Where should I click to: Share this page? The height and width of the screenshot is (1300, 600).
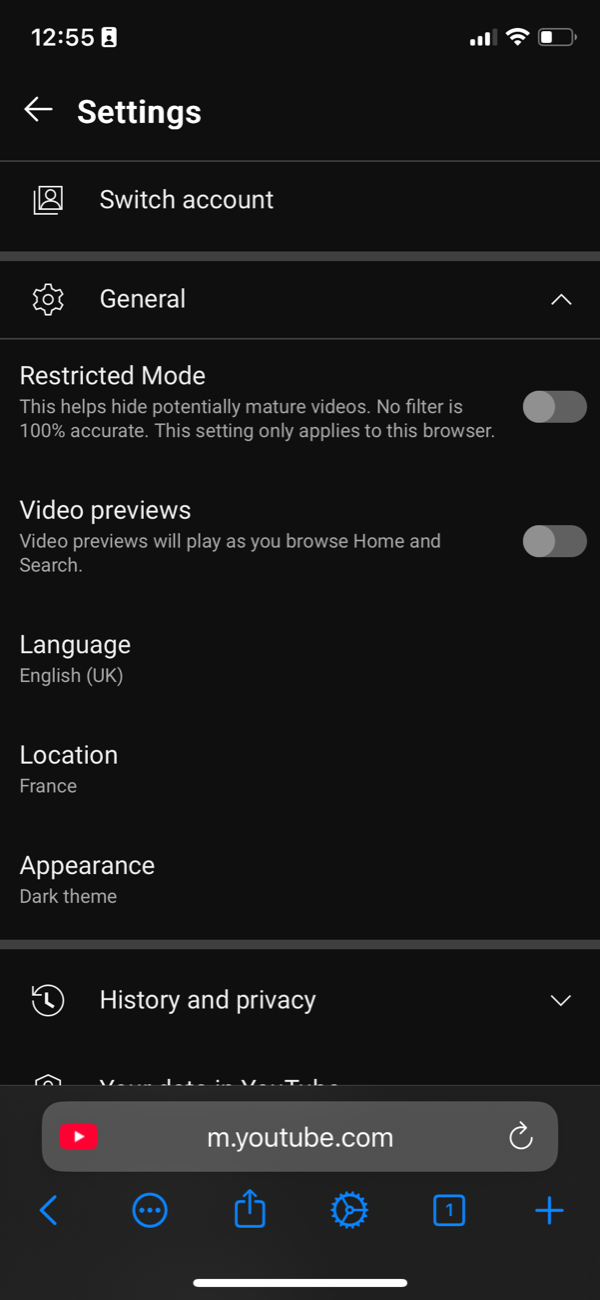[x=250, y=1209]
